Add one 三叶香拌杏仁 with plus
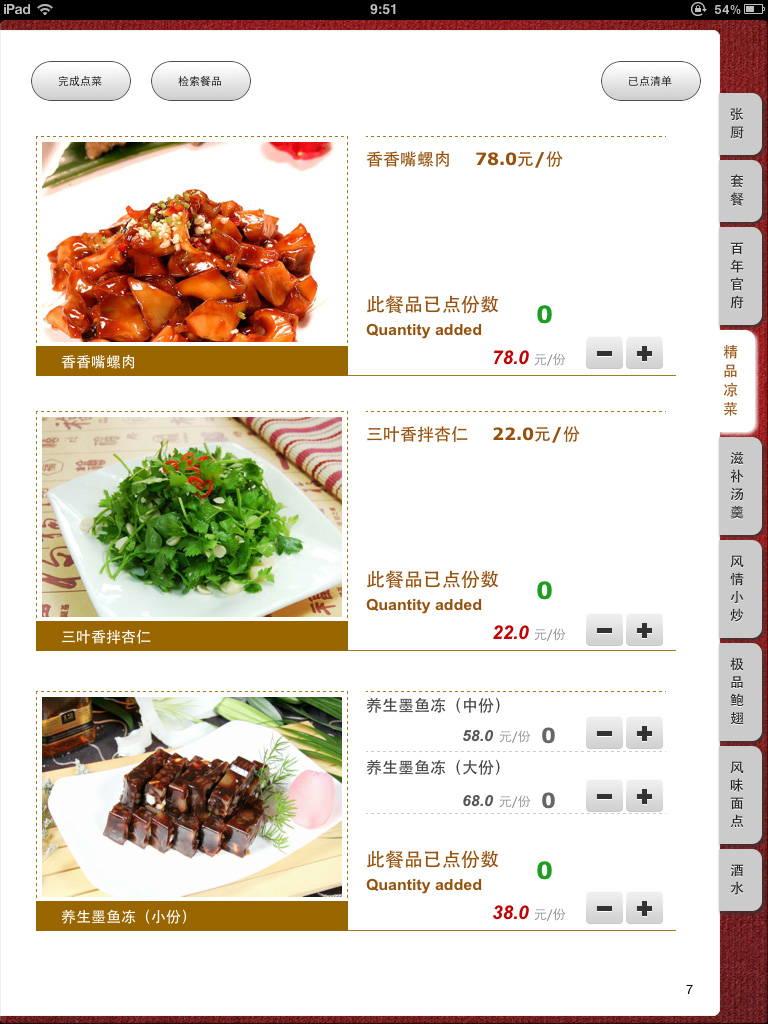 [644, 631]
